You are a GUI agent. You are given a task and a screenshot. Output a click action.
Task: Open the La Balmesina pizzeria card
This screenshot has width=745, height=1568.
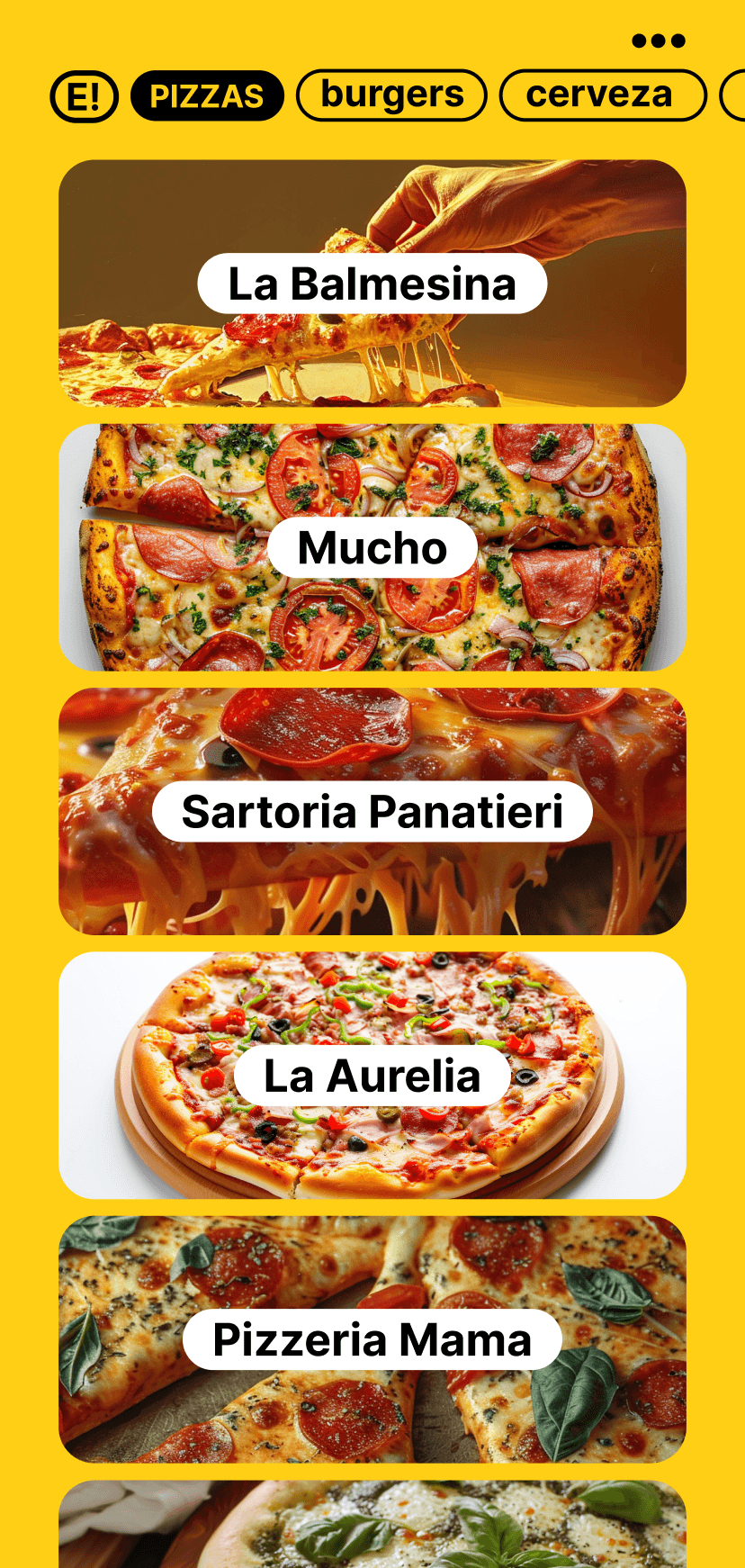(x=372, y=284)
